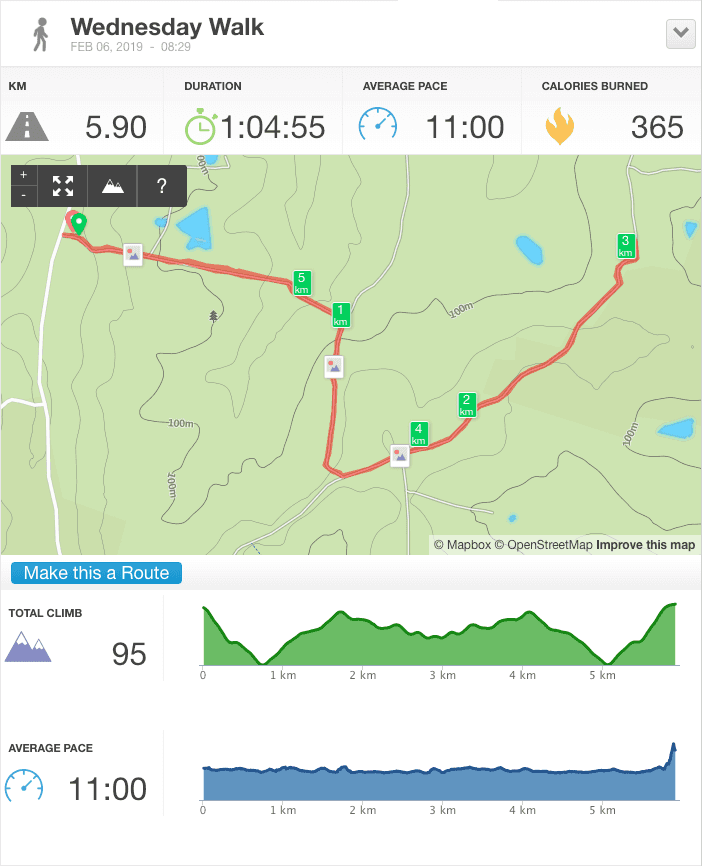Zoom in on the map
This screenshot has width=702, height=866.
point(24,175)
